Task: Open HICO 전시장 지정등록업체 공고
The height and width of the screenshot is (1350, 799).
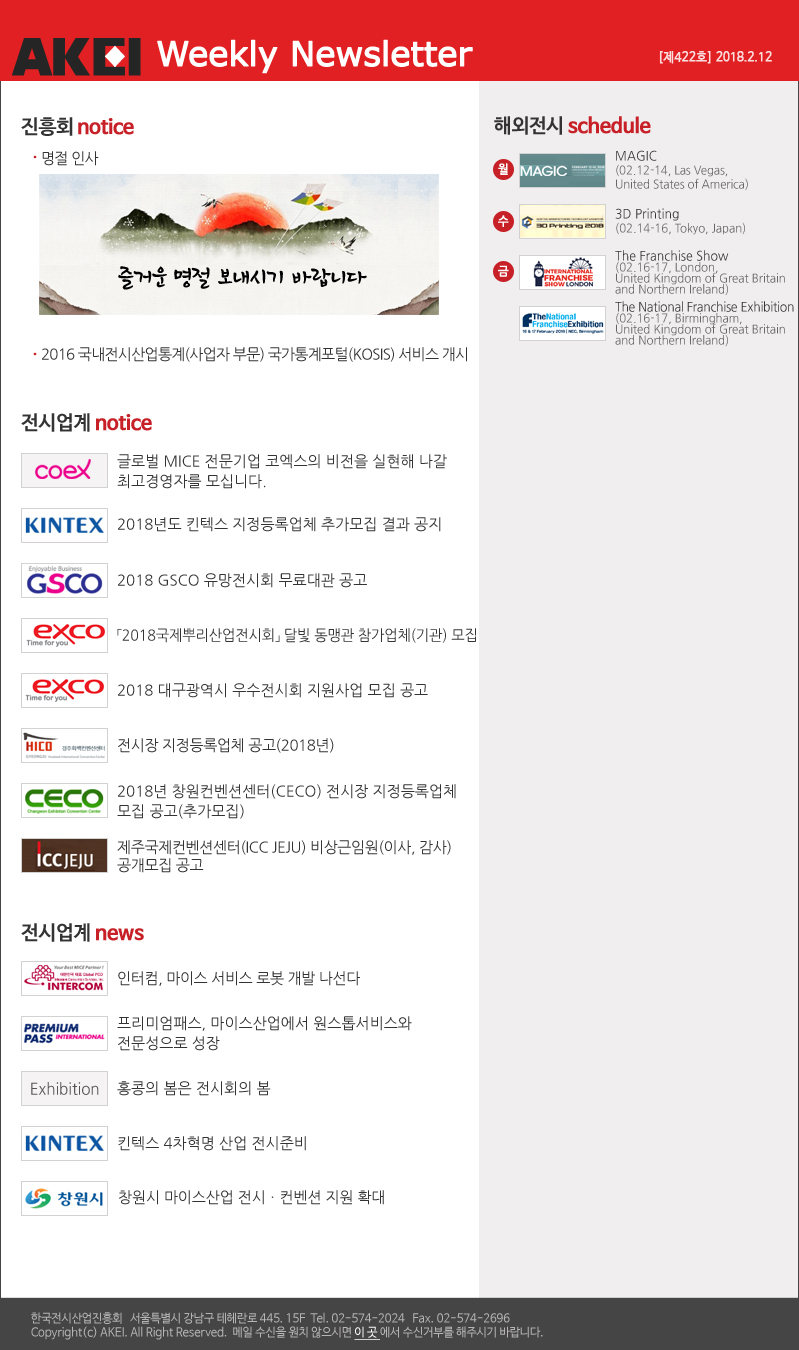Action: [x=225, y=745]
